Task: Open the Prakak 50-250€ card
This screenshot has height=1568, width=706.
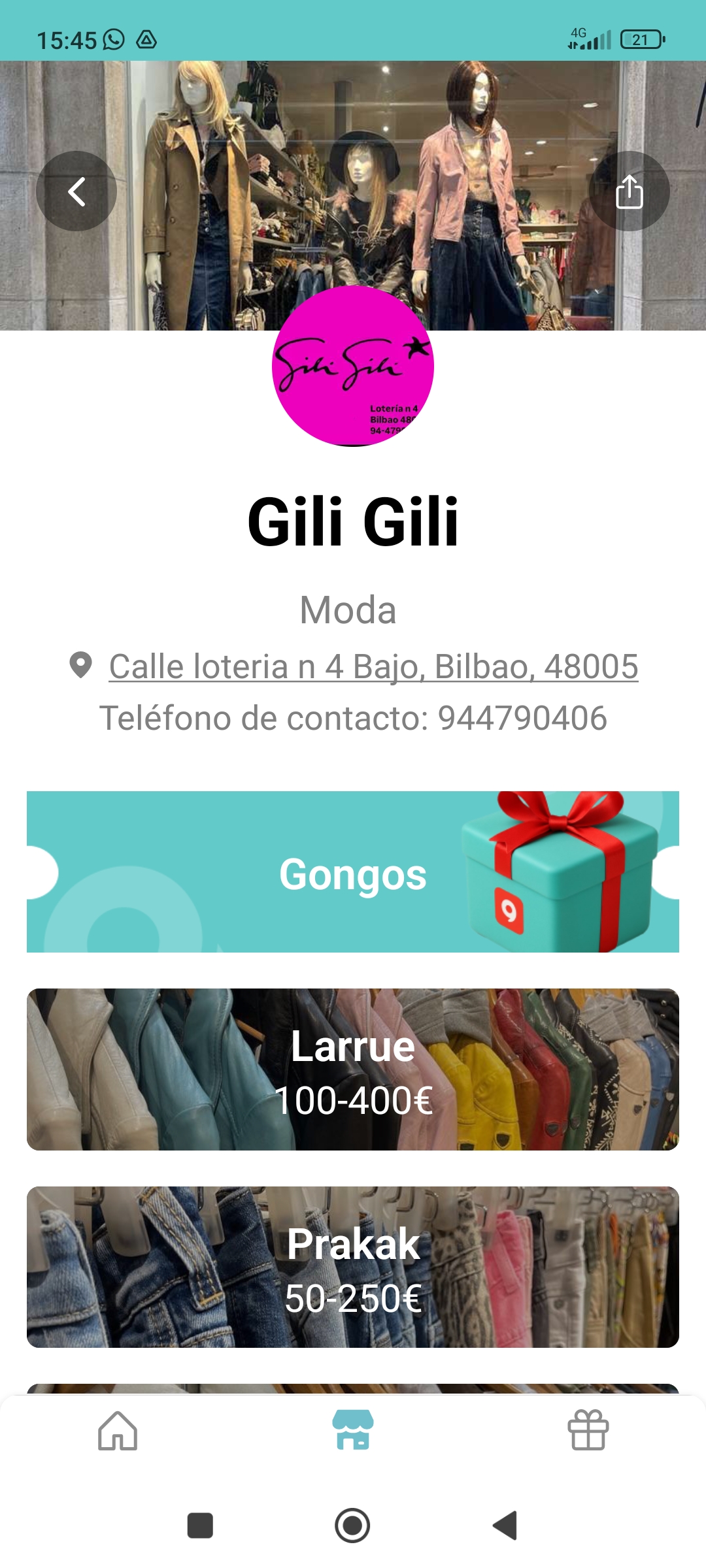Action: click(353, 1267)
